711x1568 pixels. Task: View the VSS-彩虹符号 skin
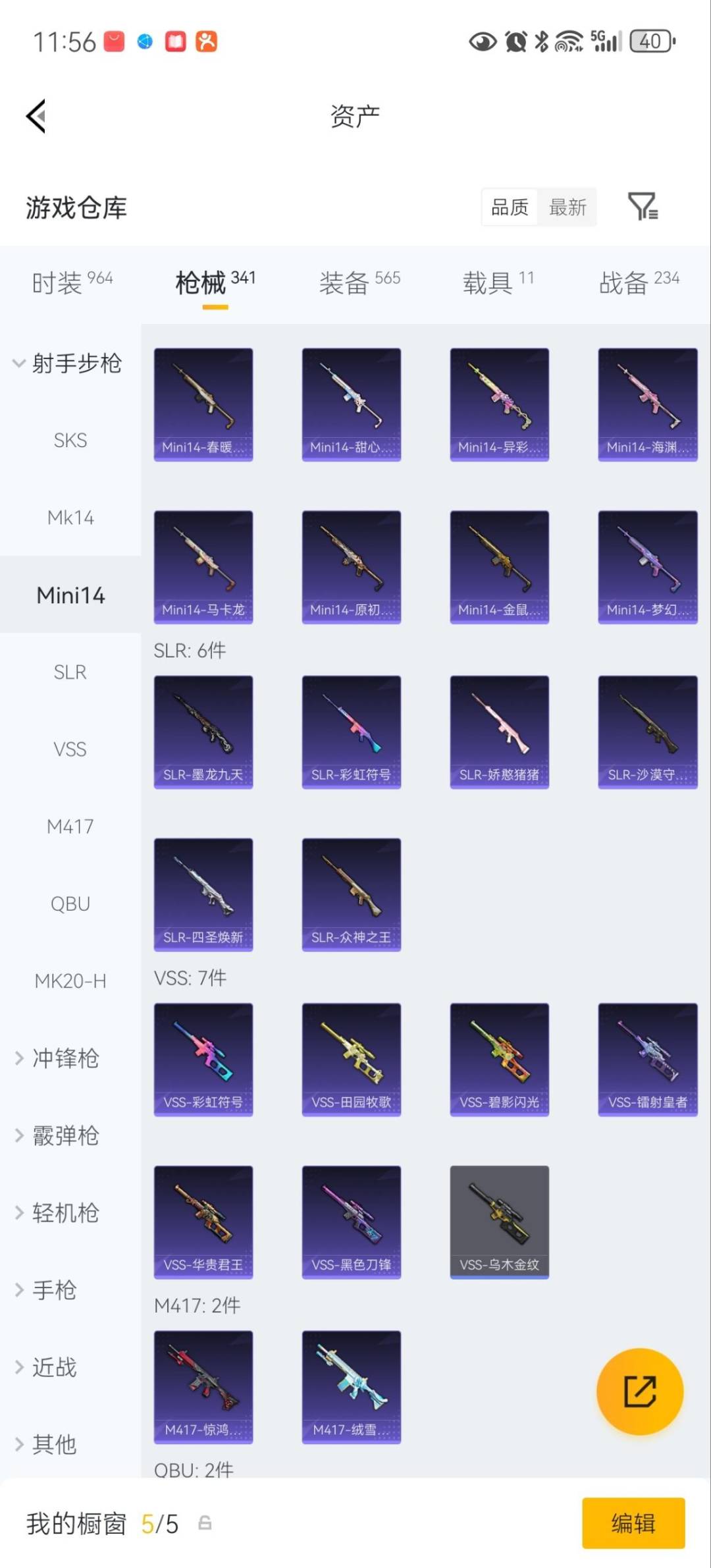(203, 1059)
